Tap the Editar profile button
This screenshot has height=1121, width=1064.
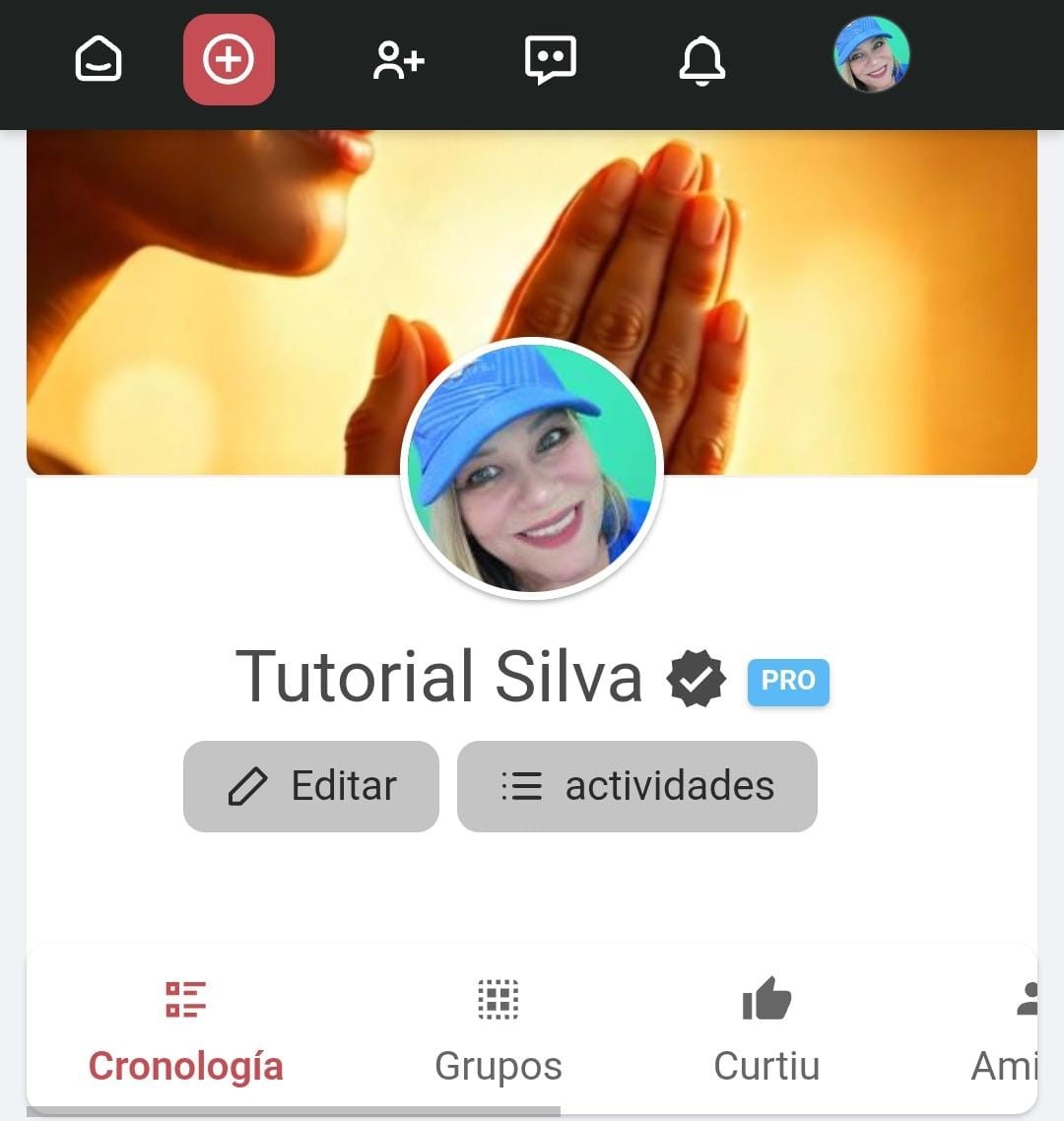[x=311, y=786]
